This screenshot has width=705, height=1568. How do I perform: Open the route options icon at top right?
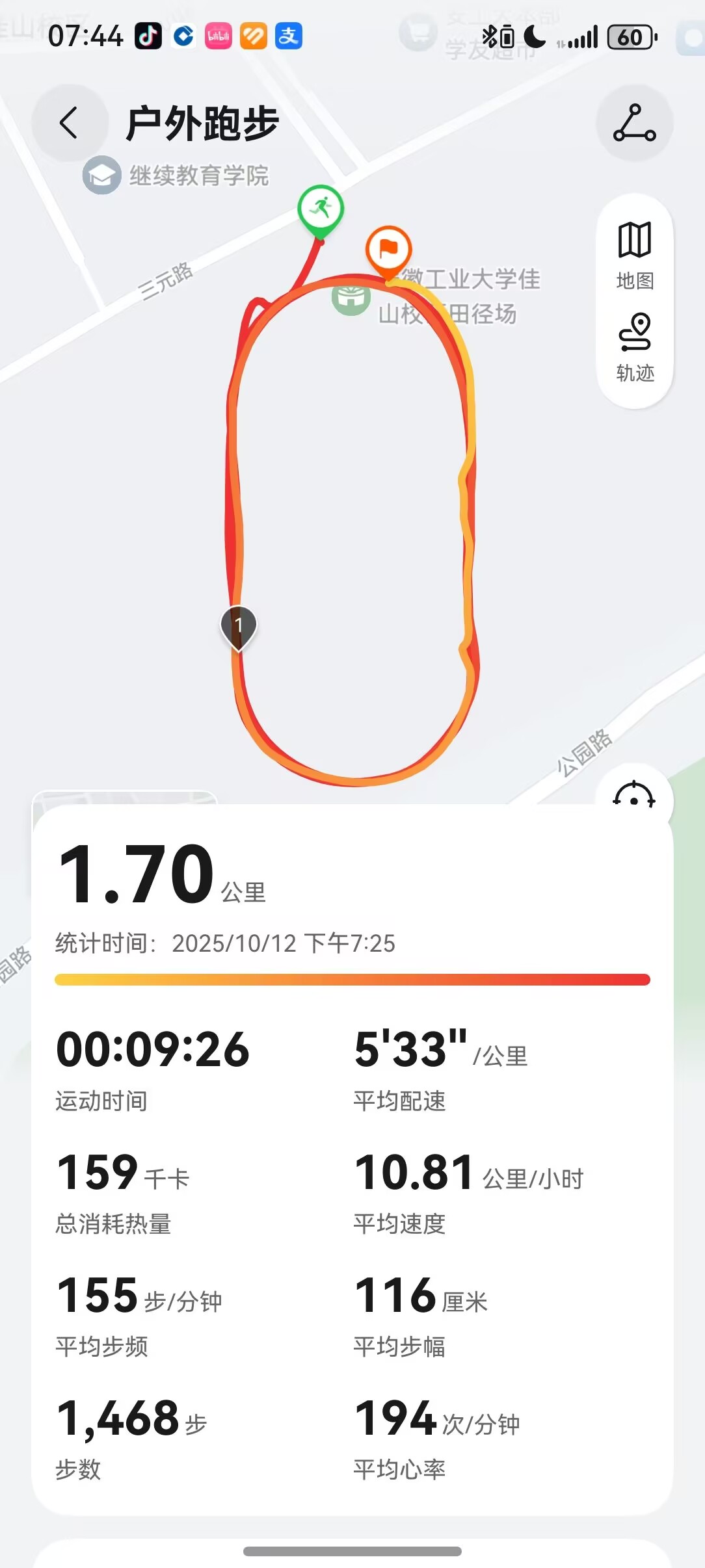634,123
